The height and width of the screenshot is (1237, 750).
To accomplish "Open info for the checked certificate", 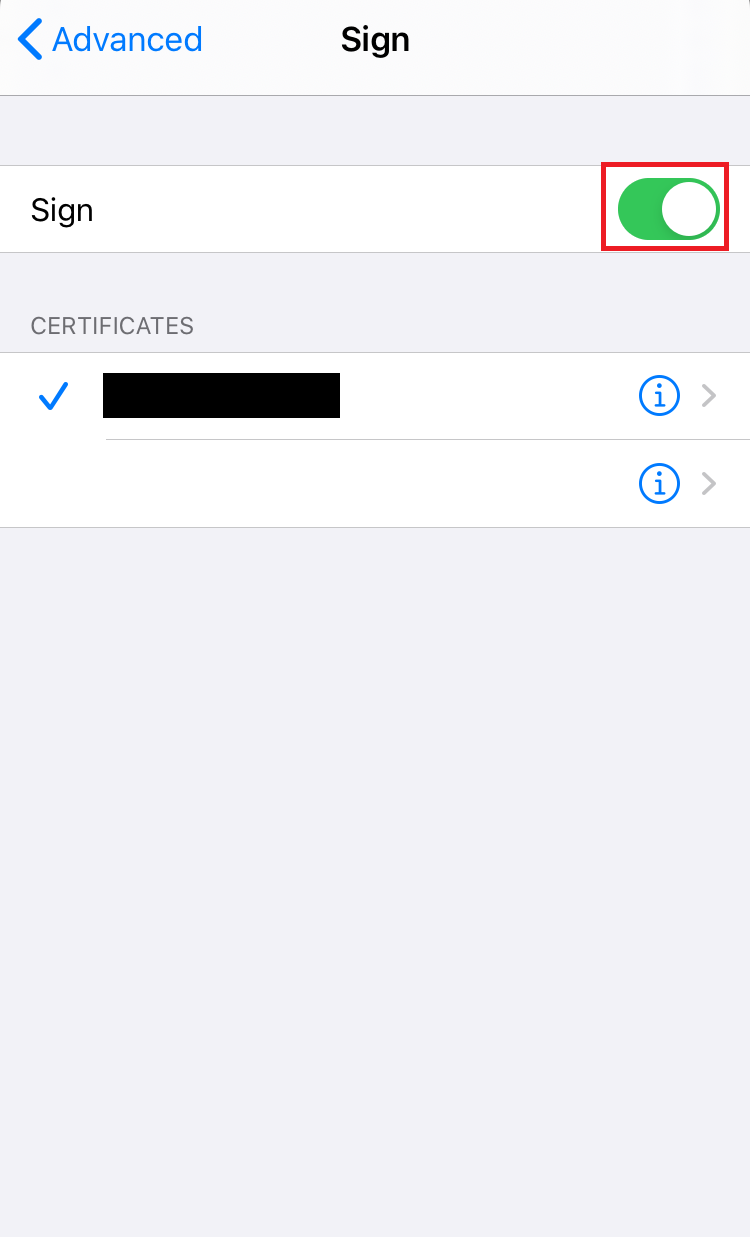I will (x=659, y=397).
